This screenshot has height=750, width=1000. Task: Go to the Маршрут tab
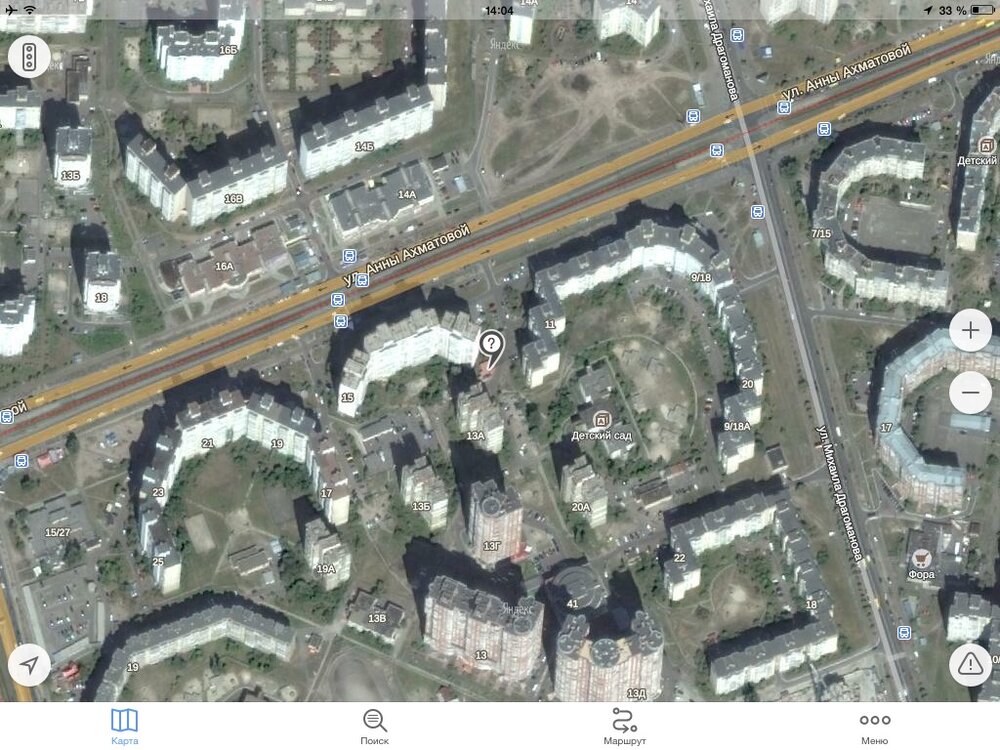[x=624, y=726]
